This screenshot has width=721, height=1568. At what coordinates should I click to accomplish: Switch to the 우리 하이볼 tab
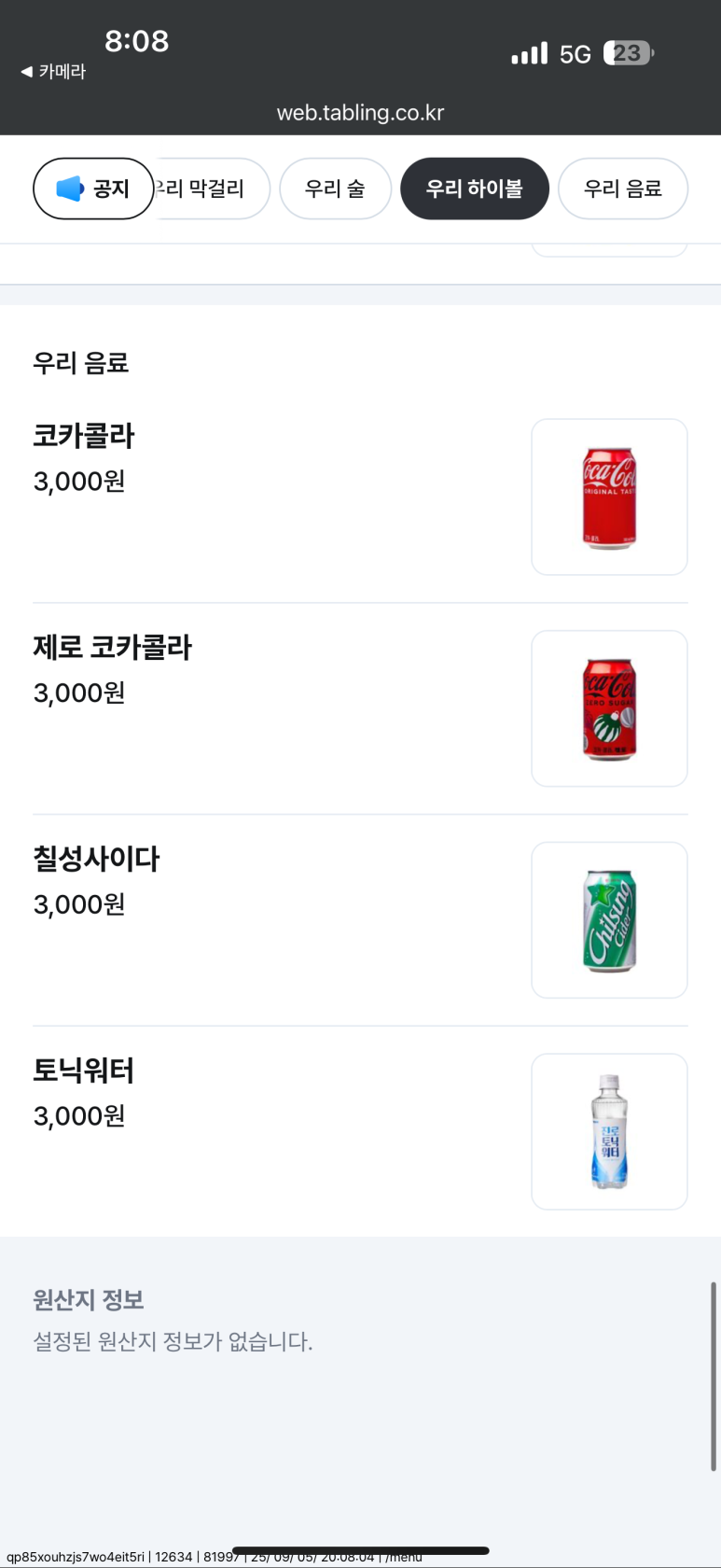474,189
